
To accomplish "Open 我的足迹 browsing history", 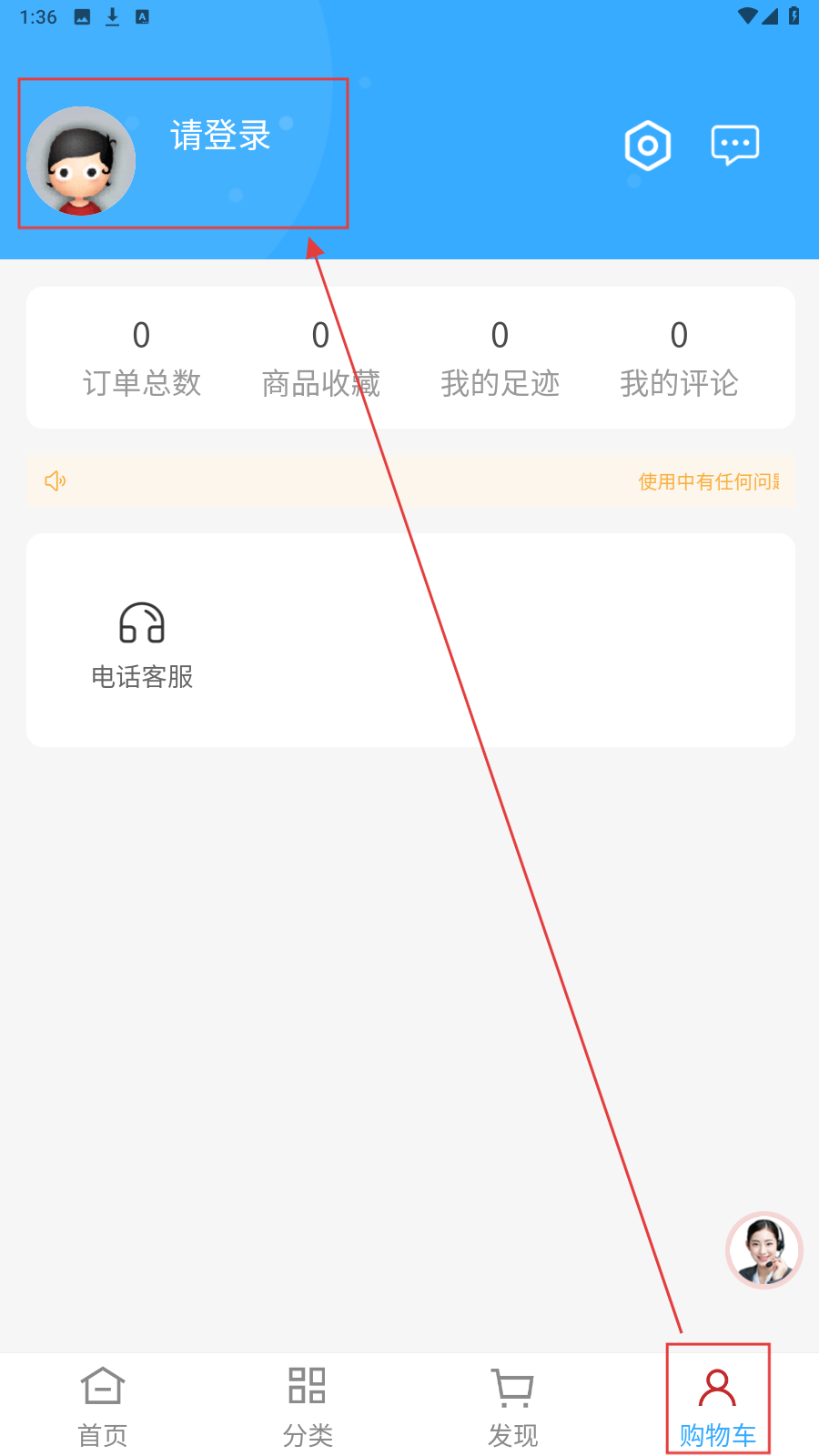I will click(500, 359).
